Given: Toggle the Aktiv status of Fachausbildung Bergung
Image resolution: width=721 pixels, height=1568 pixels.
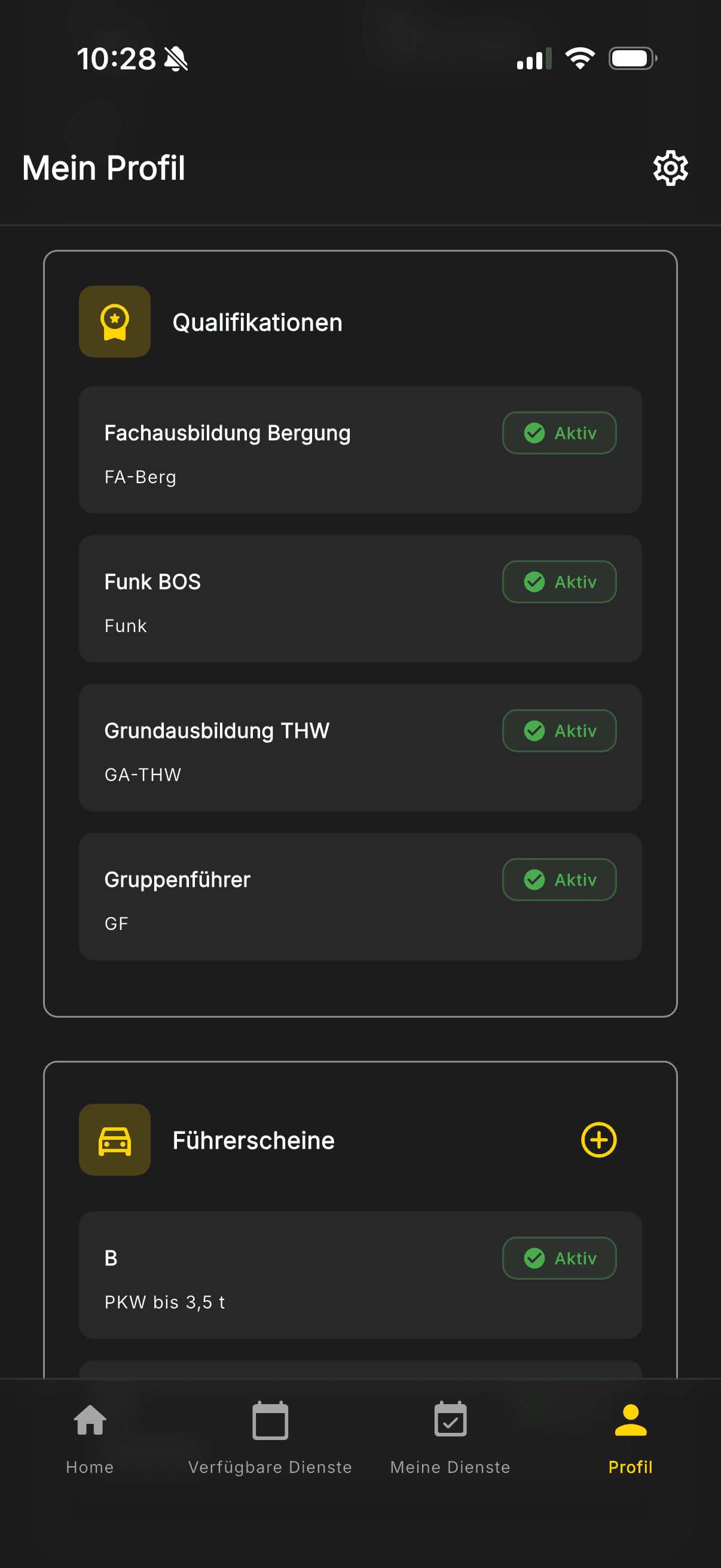Looking at the screenshot, I should coord(558,433).
